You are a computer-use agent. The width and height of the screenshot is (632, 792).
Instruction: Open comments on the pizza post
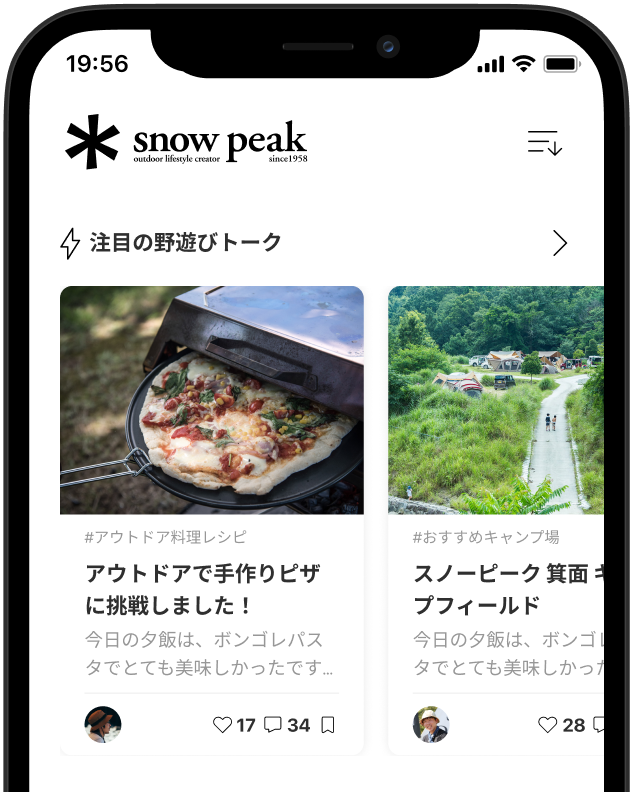(273, 725)
